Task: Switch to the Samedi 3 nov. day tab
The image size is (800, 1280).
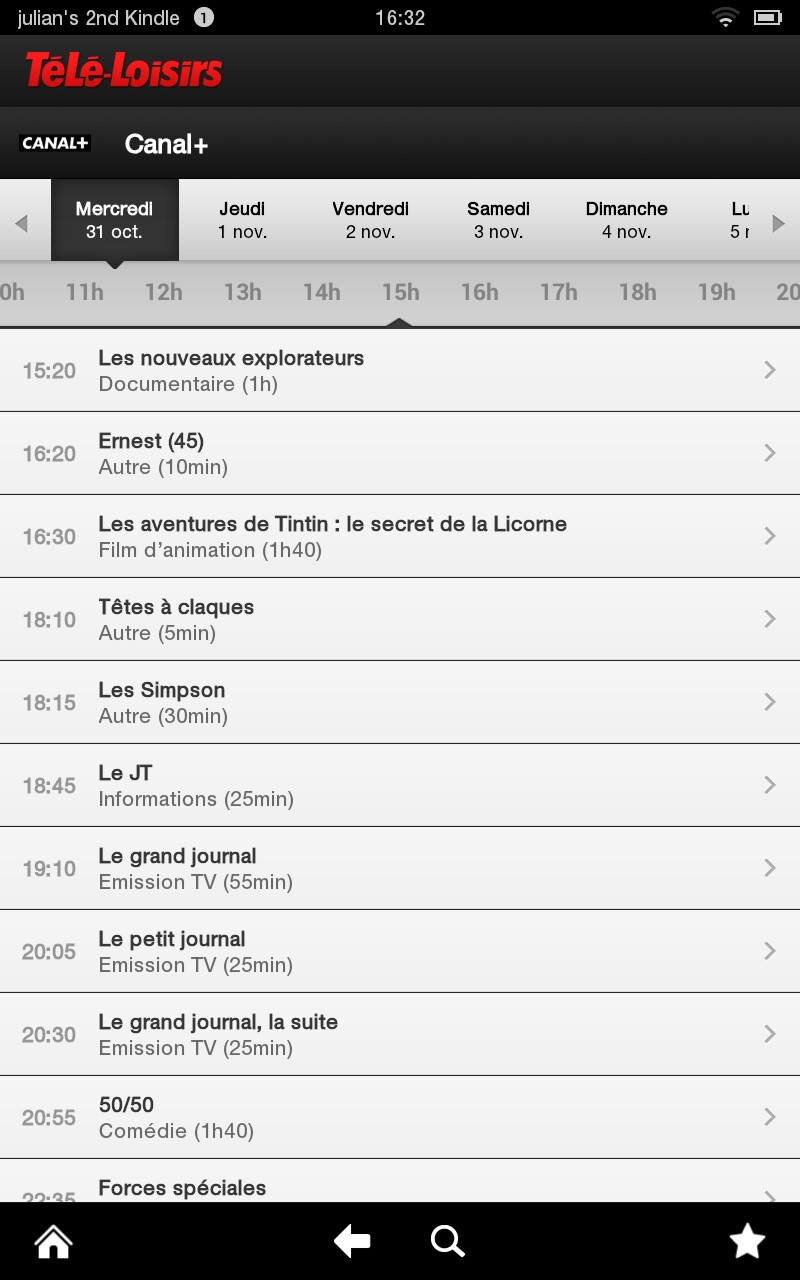Action: (498, 219)
